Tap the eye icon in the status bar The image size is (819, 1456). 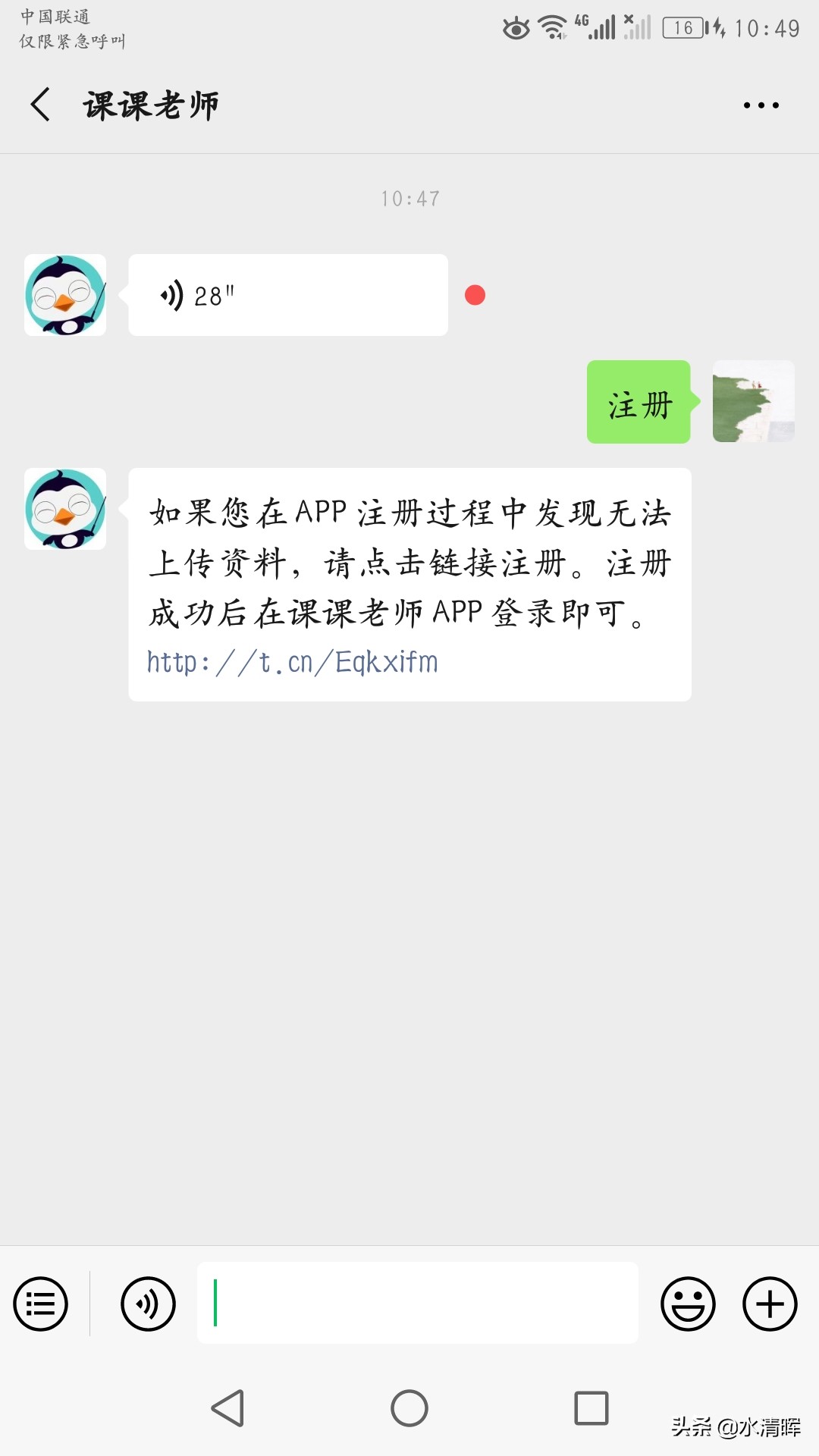tap(515, 27)
